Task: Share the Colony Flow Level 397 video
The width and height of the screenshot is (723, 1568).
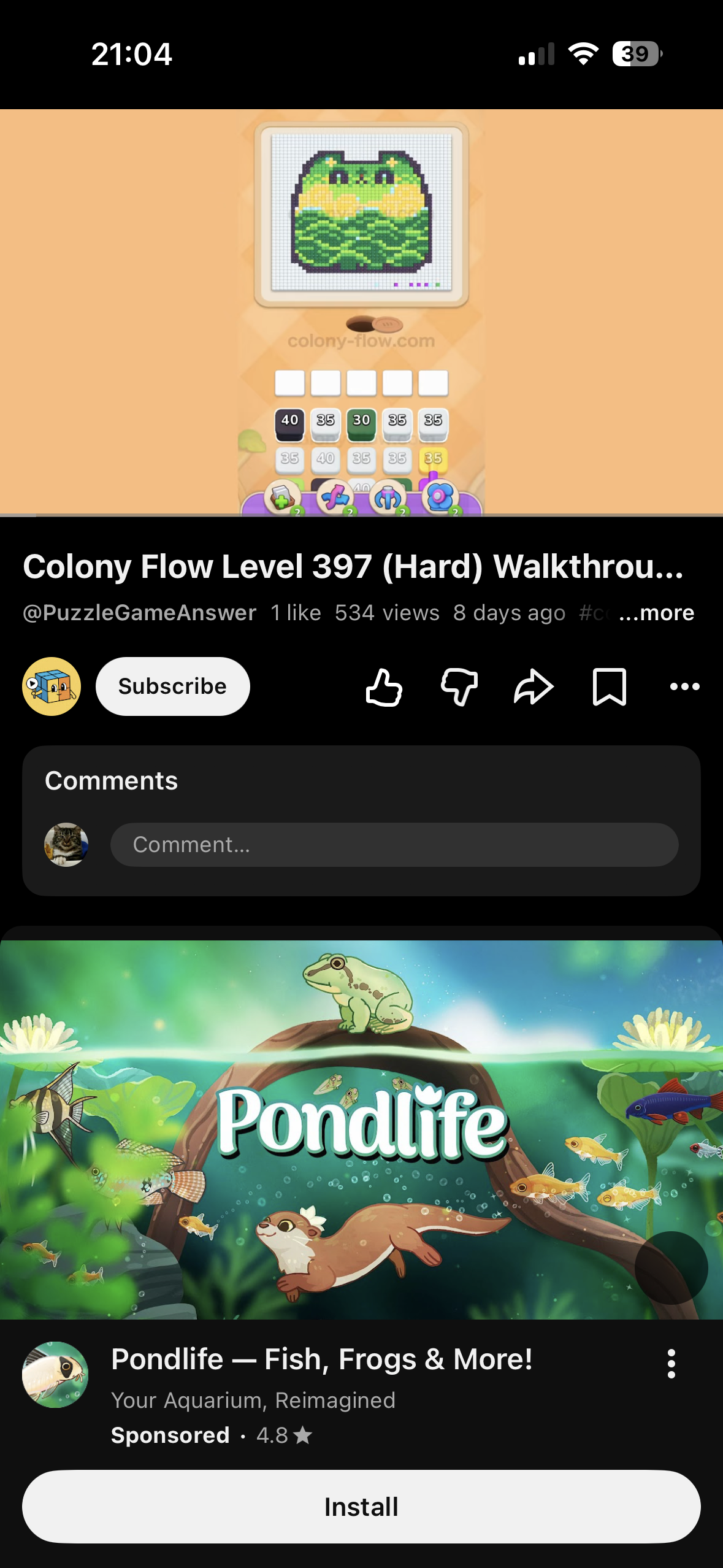Action: [x=534, y=686]
